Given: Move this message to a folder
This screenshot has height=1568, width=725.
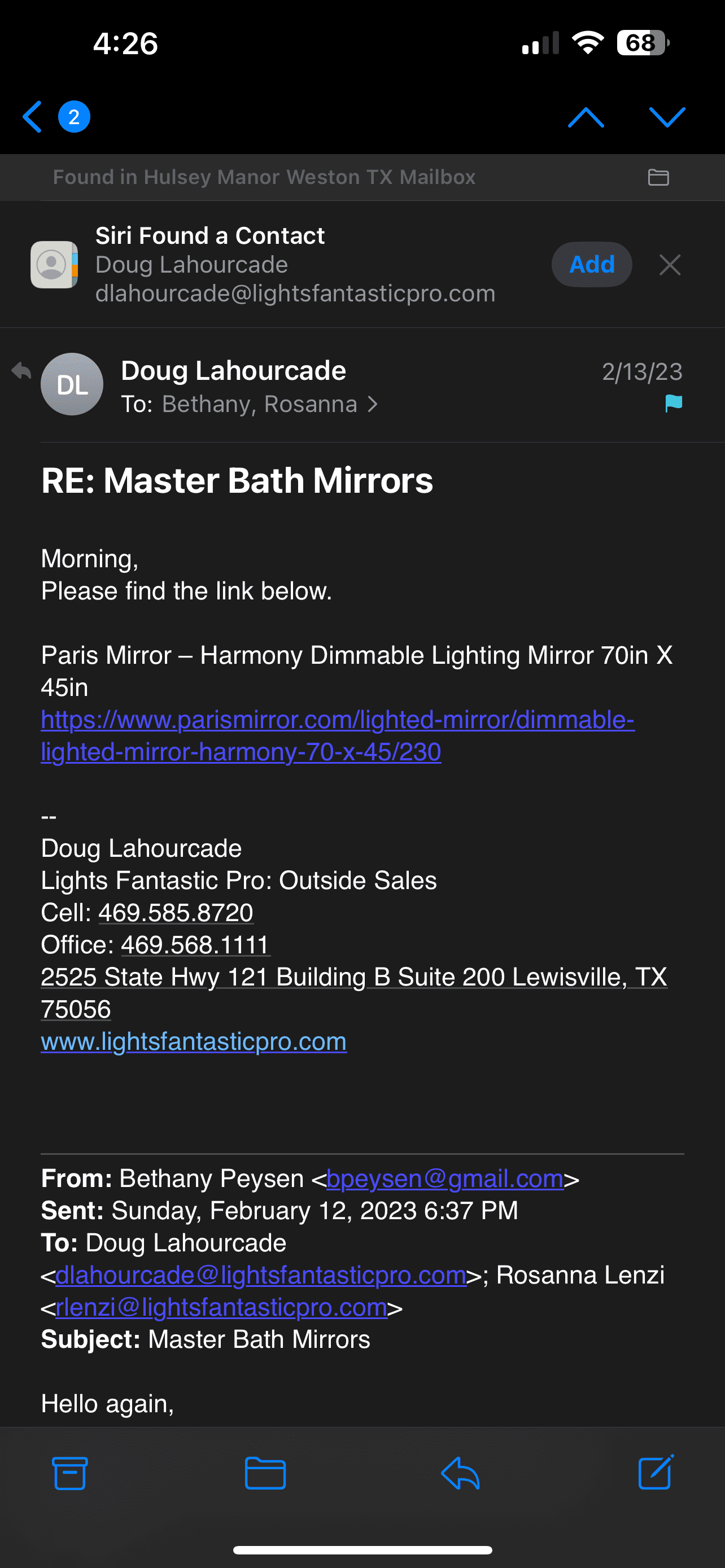Looking at the screenshot, I should tap(265, 1473).
